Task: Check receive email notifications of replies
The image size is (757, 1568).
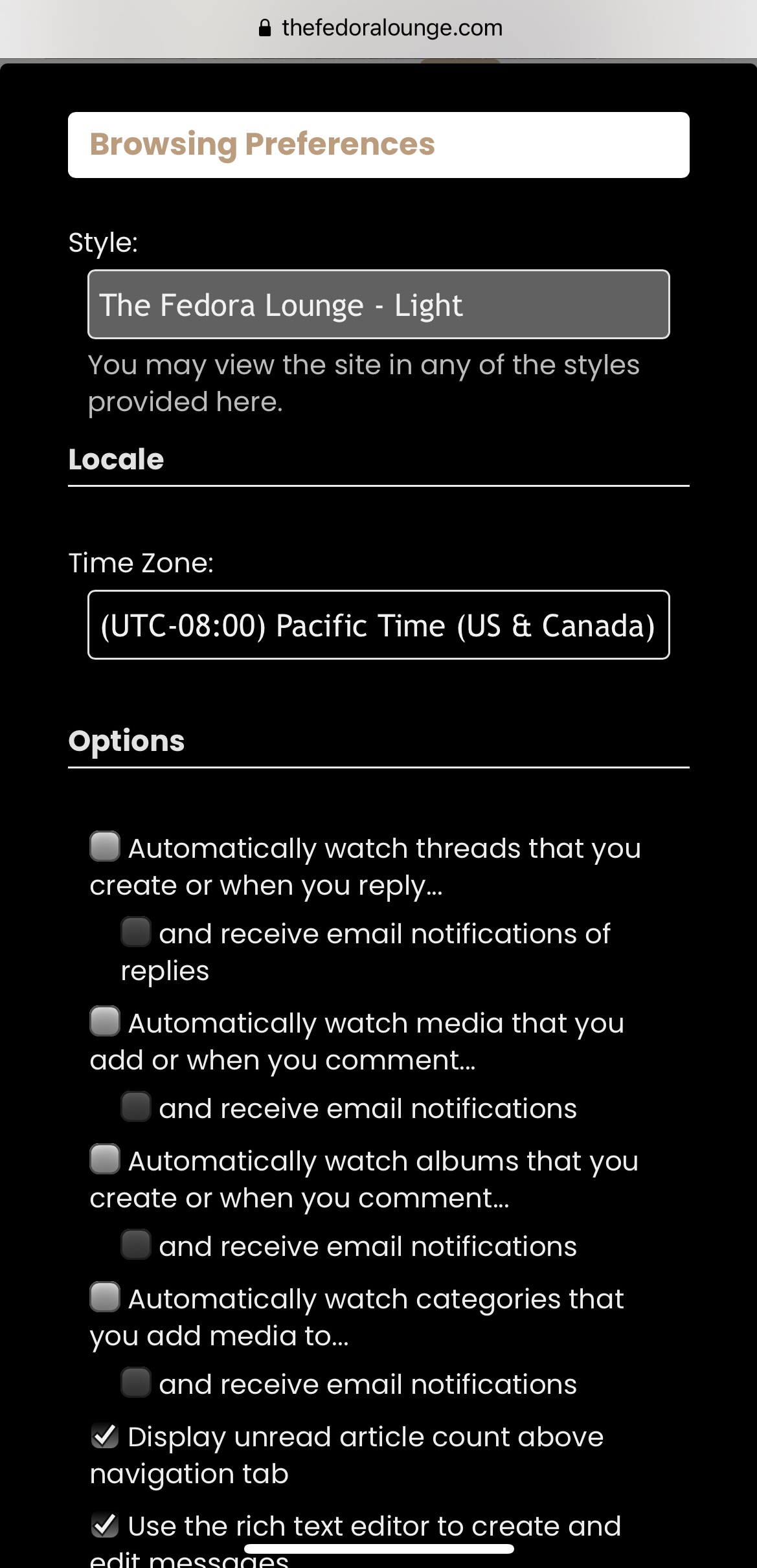Action: [136, 932]
